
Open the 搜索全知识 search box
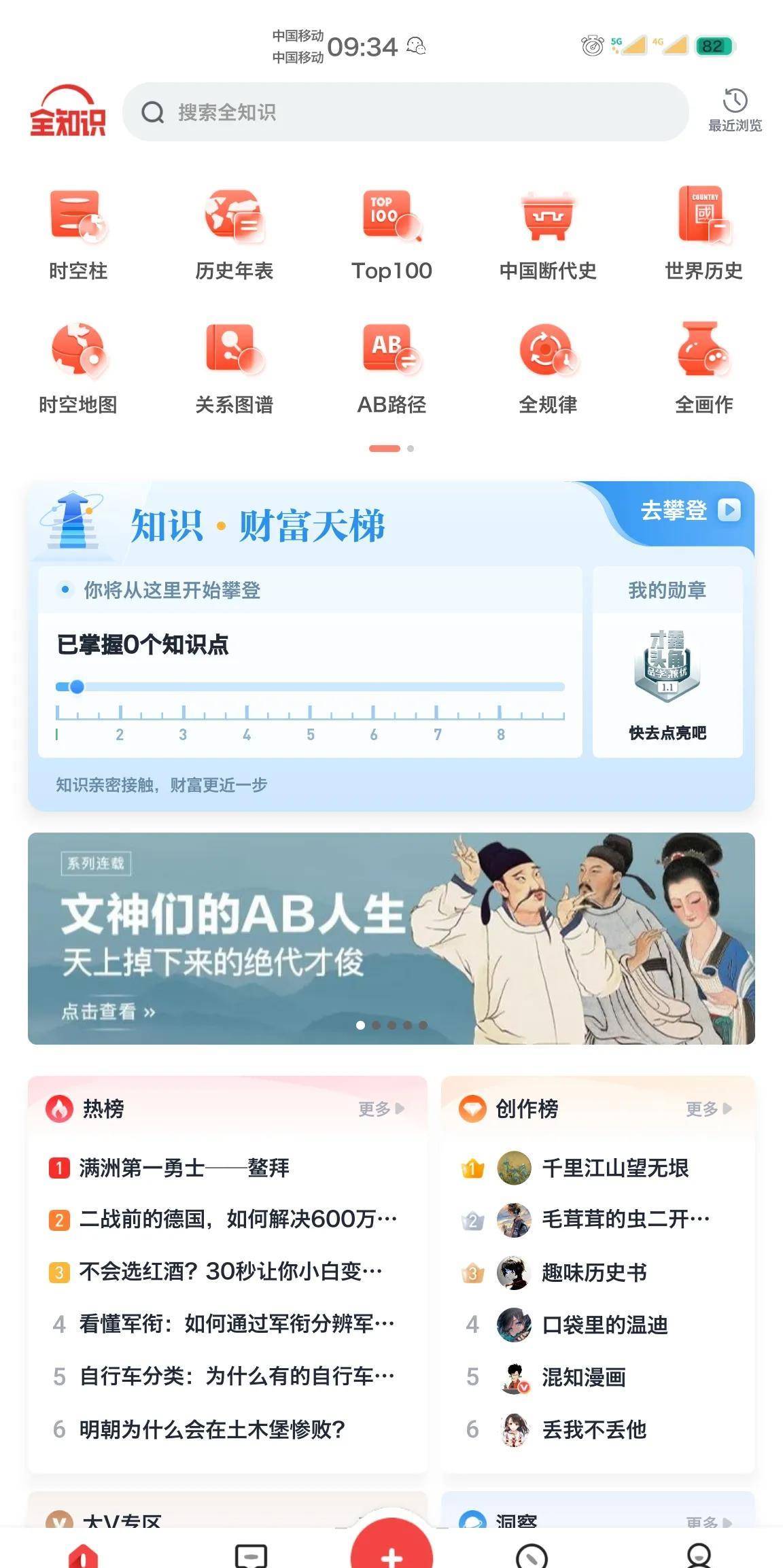click(404, 112)
